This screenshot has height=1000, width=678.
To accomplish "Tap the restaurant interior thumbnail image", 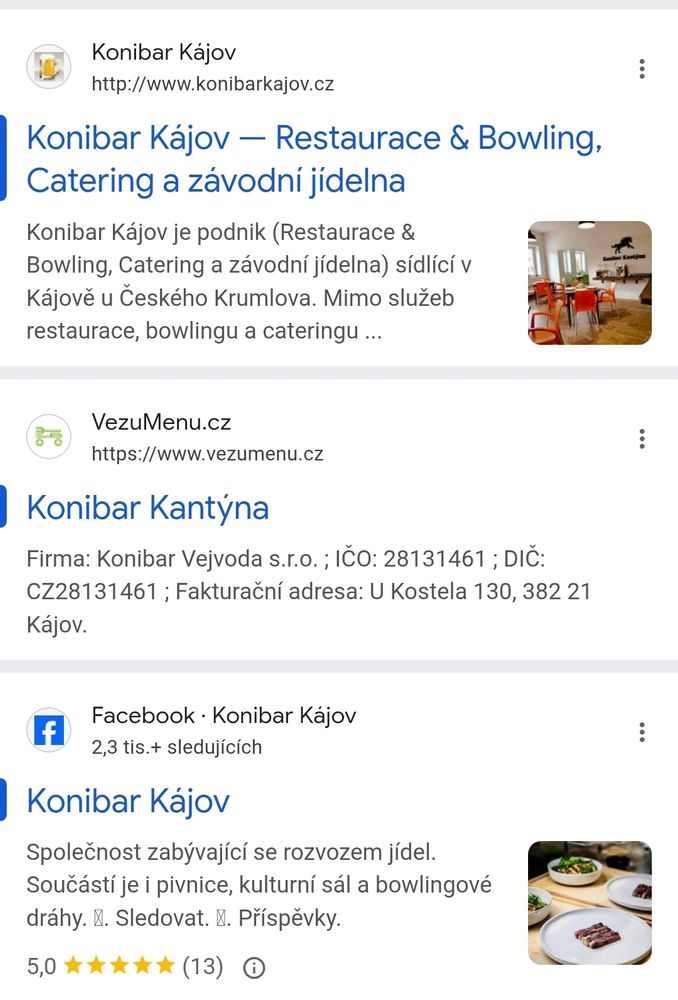I will pyautogui.click(x=589, y=283).
